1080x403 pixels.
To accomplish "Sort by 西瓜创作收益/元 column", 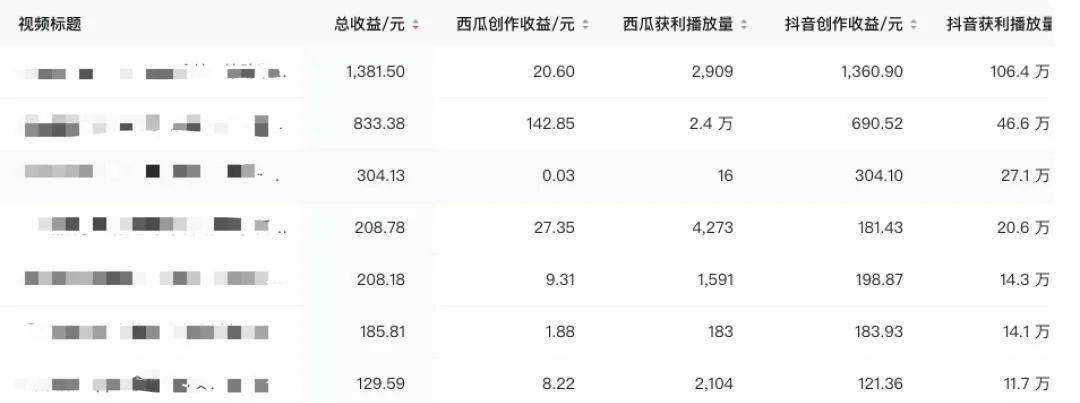I will pos(585,25).
